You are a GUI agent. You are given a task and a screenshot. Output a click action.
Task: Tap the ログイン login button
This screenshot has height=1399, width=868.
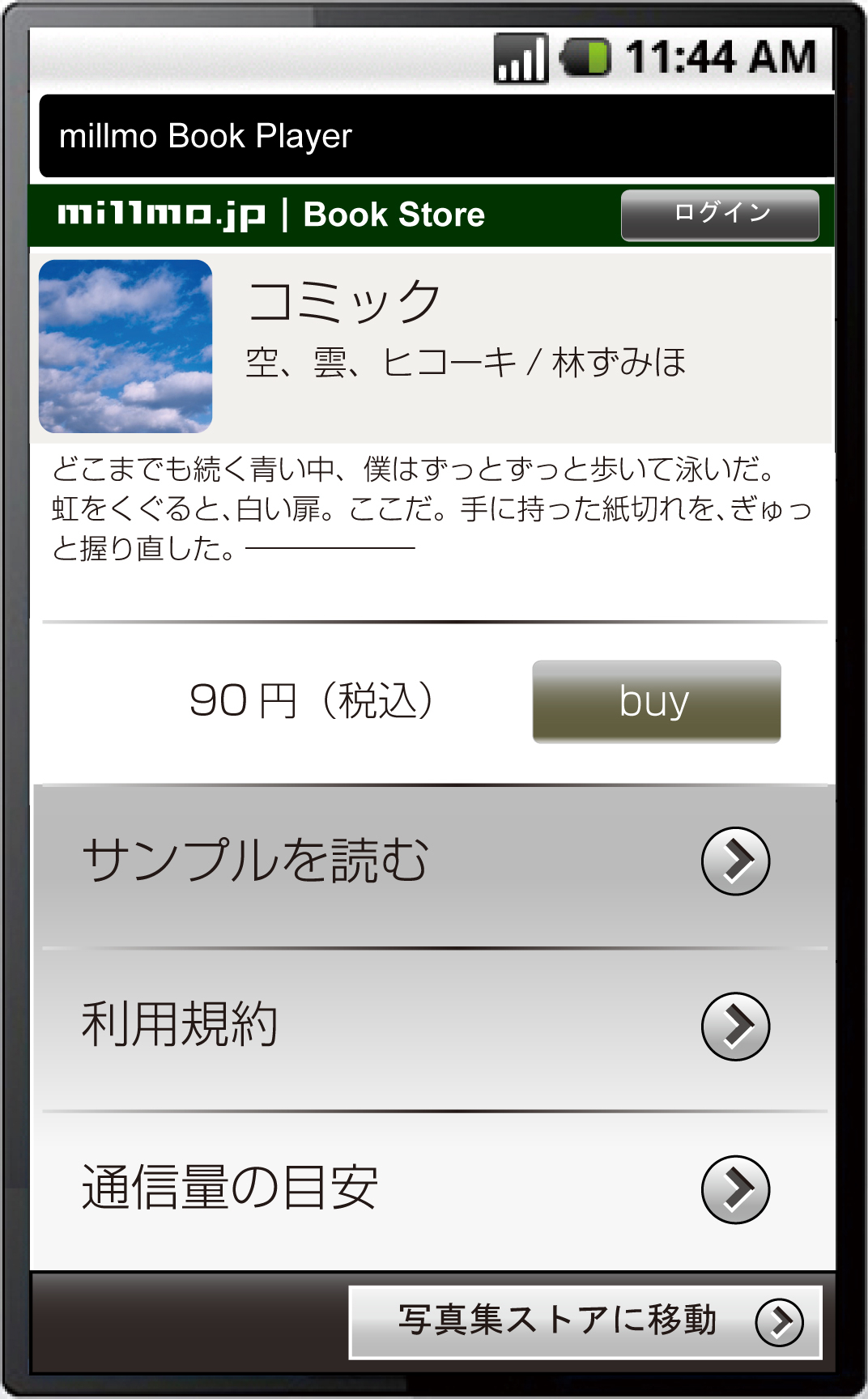(720, 215)
